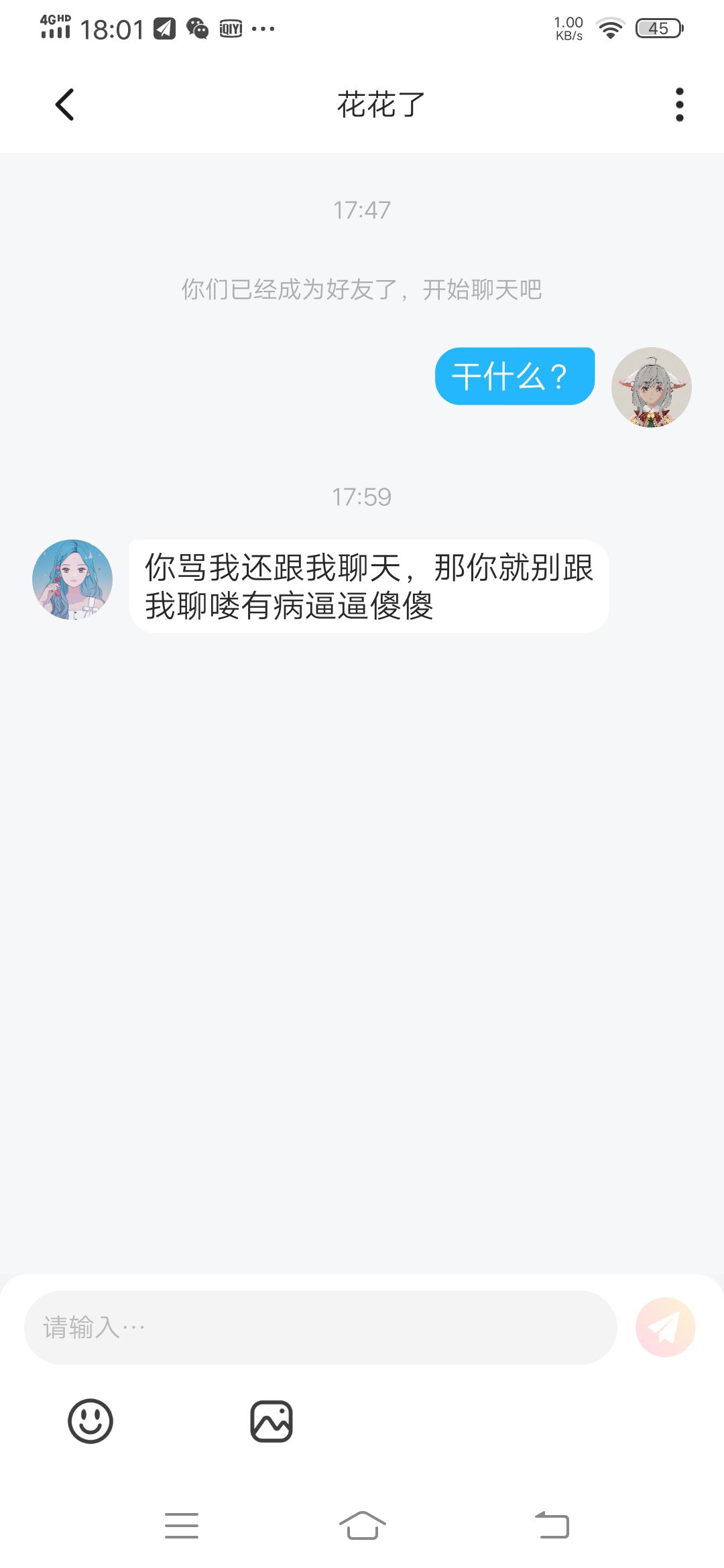Send the message with paper plane
The width and height of the screenshot is (724, 1568).
665,1327
